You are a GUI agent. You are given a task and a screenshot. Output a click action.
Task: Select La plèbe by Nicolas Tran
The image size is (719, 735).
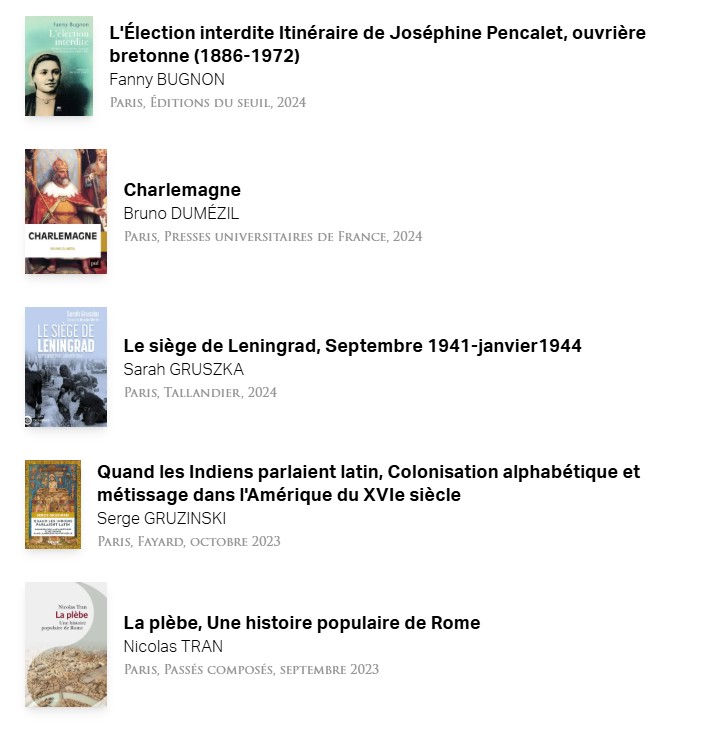pos(301,623)
